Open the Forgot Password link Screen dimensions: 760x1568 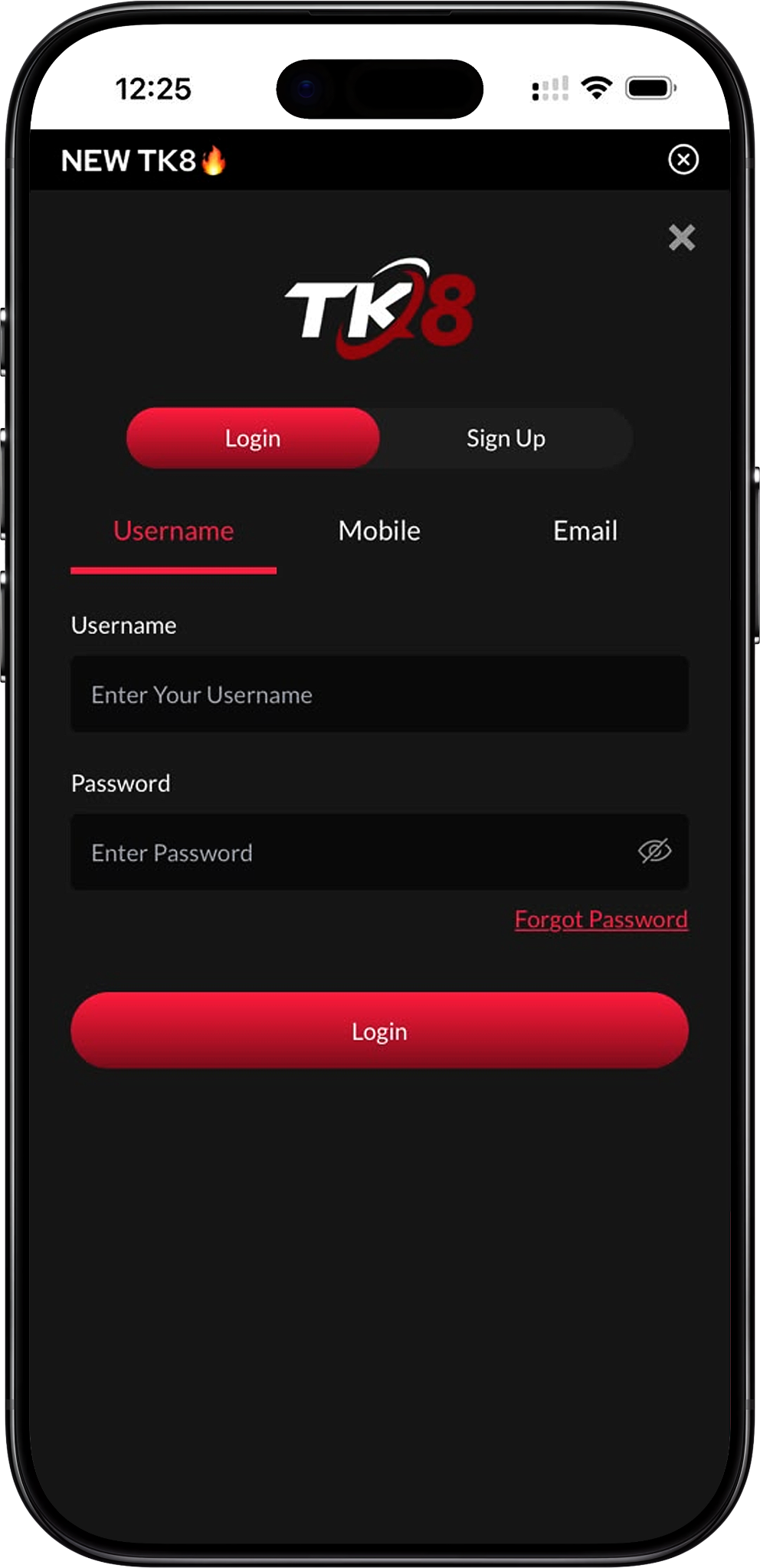tap(601, 919)
